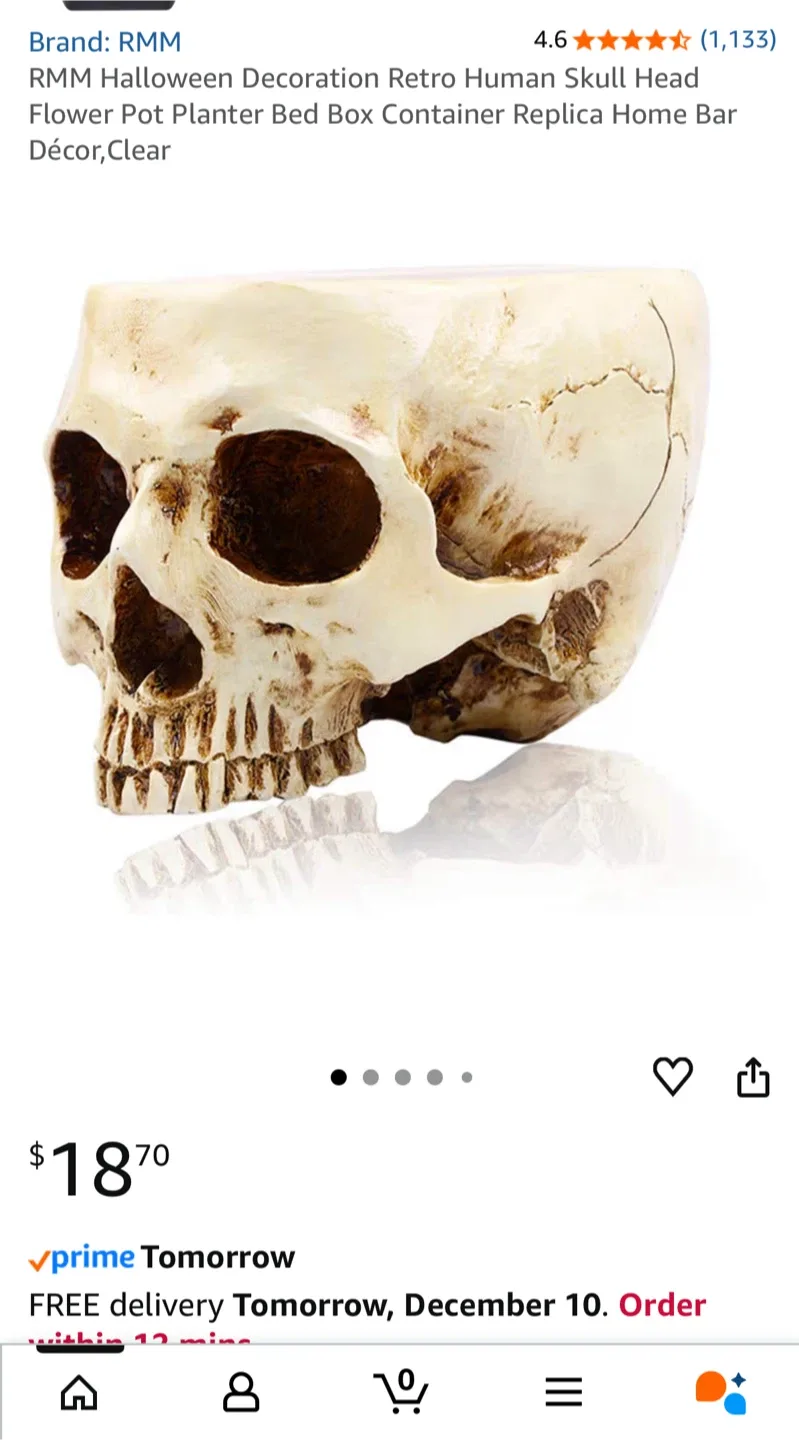Open the ratings breakdown via 4.6 score
This screenshot has height=1440, width=799.
[x=548, y=42]
